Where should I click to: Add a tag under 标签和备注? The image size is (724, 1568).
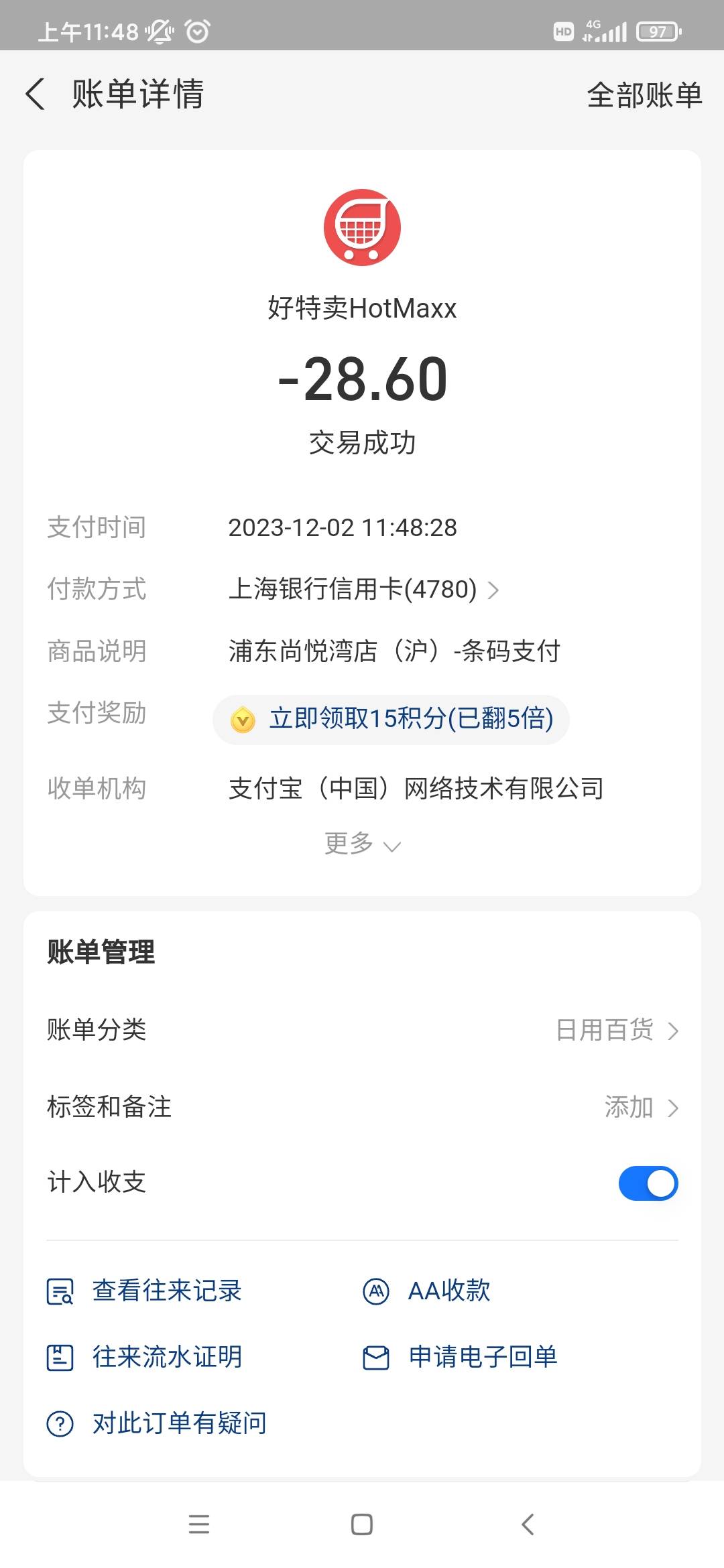[362, 1107]
